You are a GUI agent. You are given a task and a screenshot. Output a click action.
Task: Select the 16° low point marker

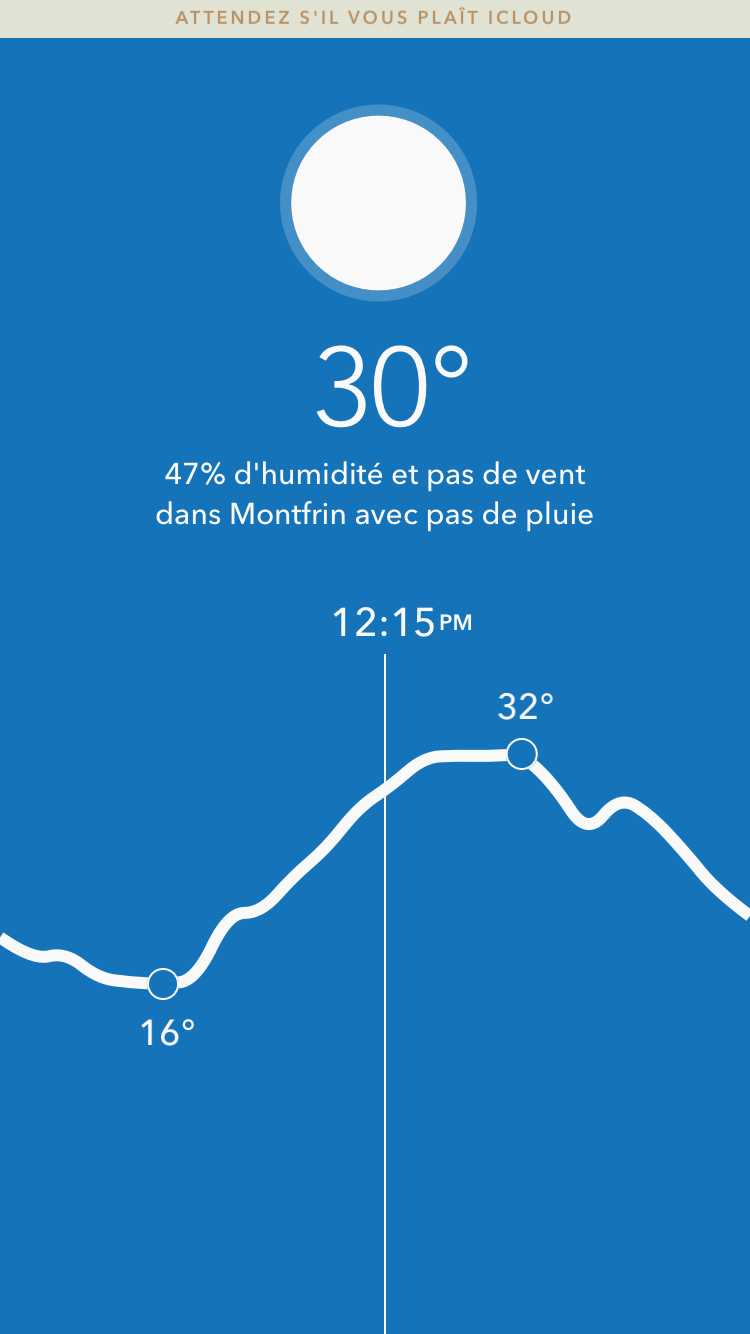click(163, 984)
